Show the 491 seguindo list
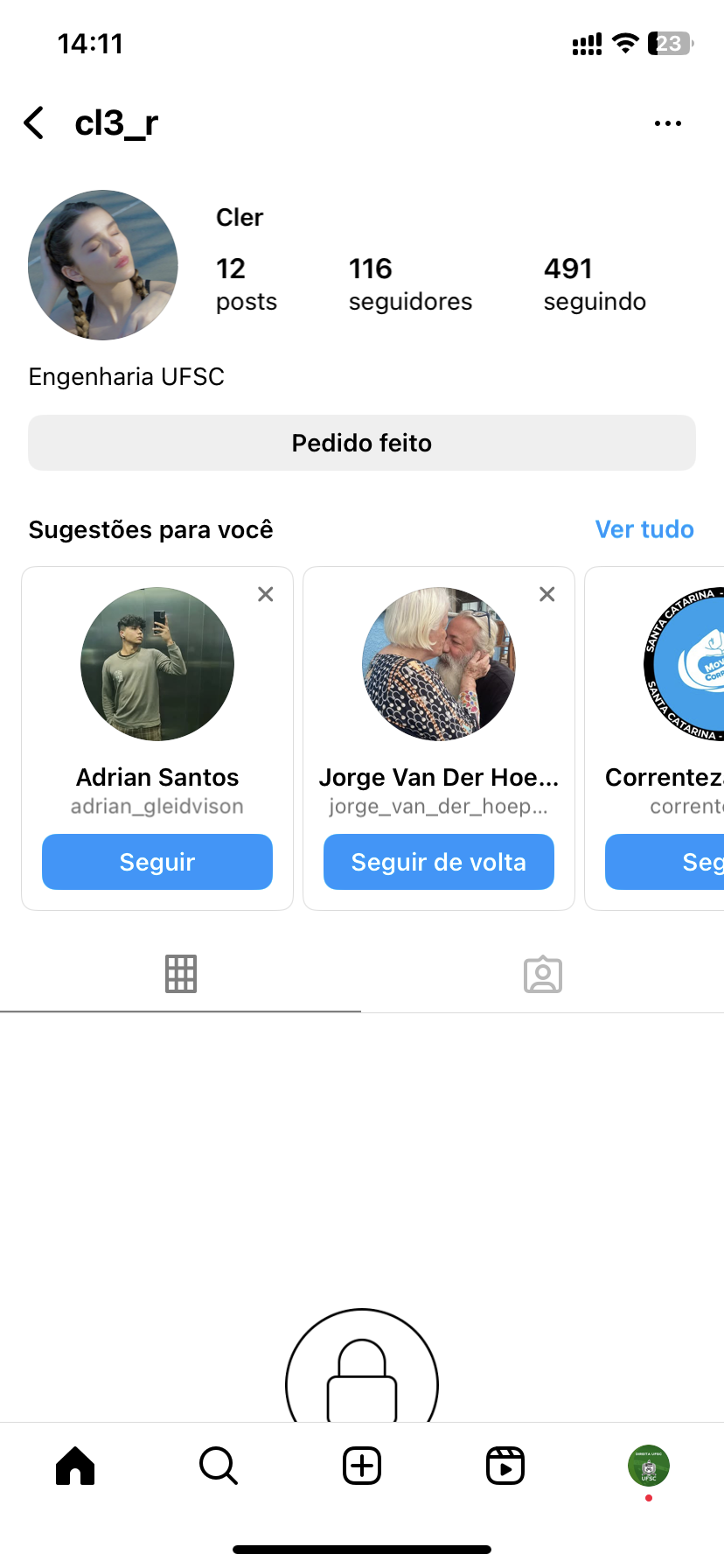Viewport: 724px width, 1568px height. (595, 283)
